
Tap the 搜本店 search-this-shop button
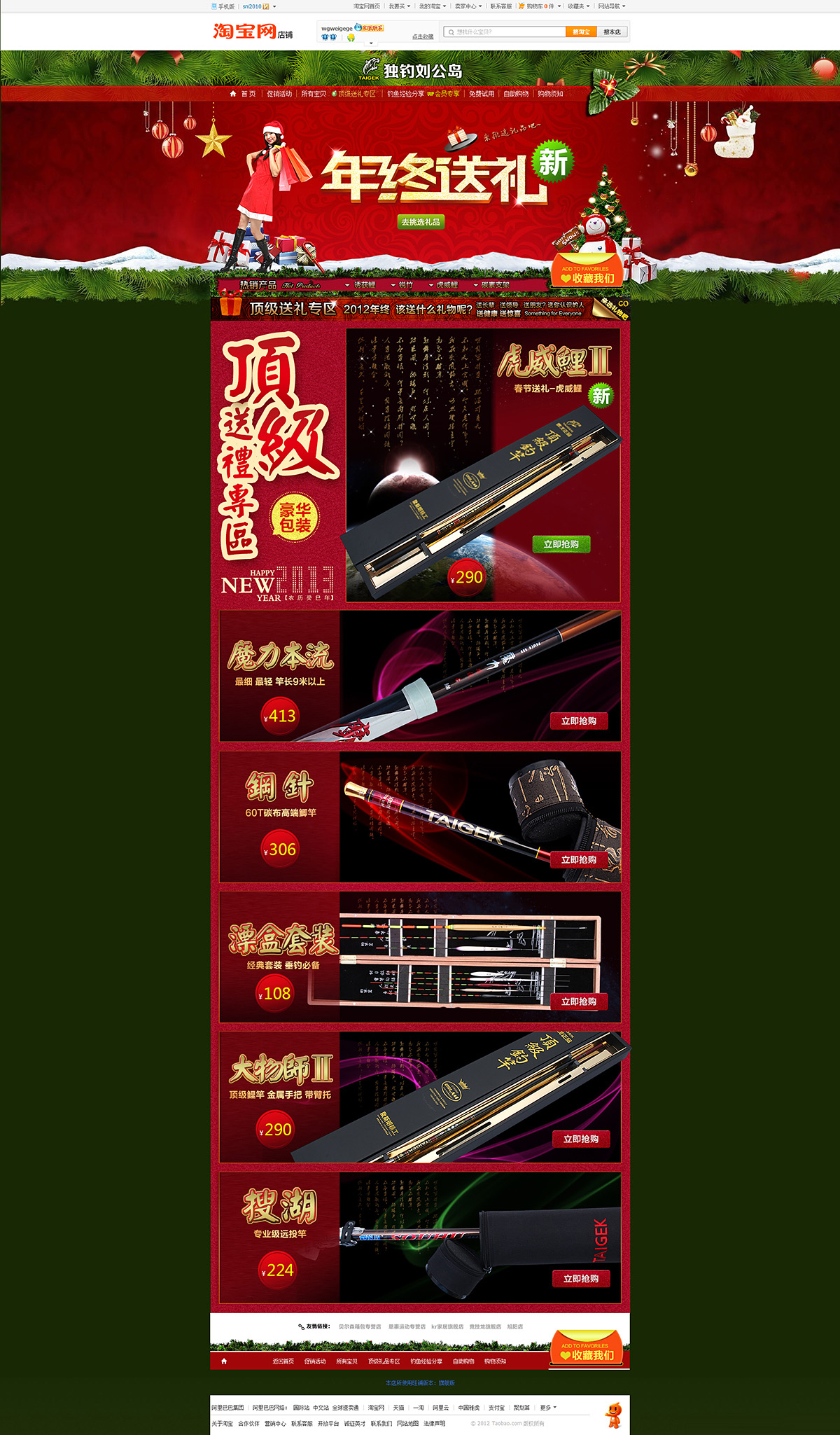coord(612,32)
